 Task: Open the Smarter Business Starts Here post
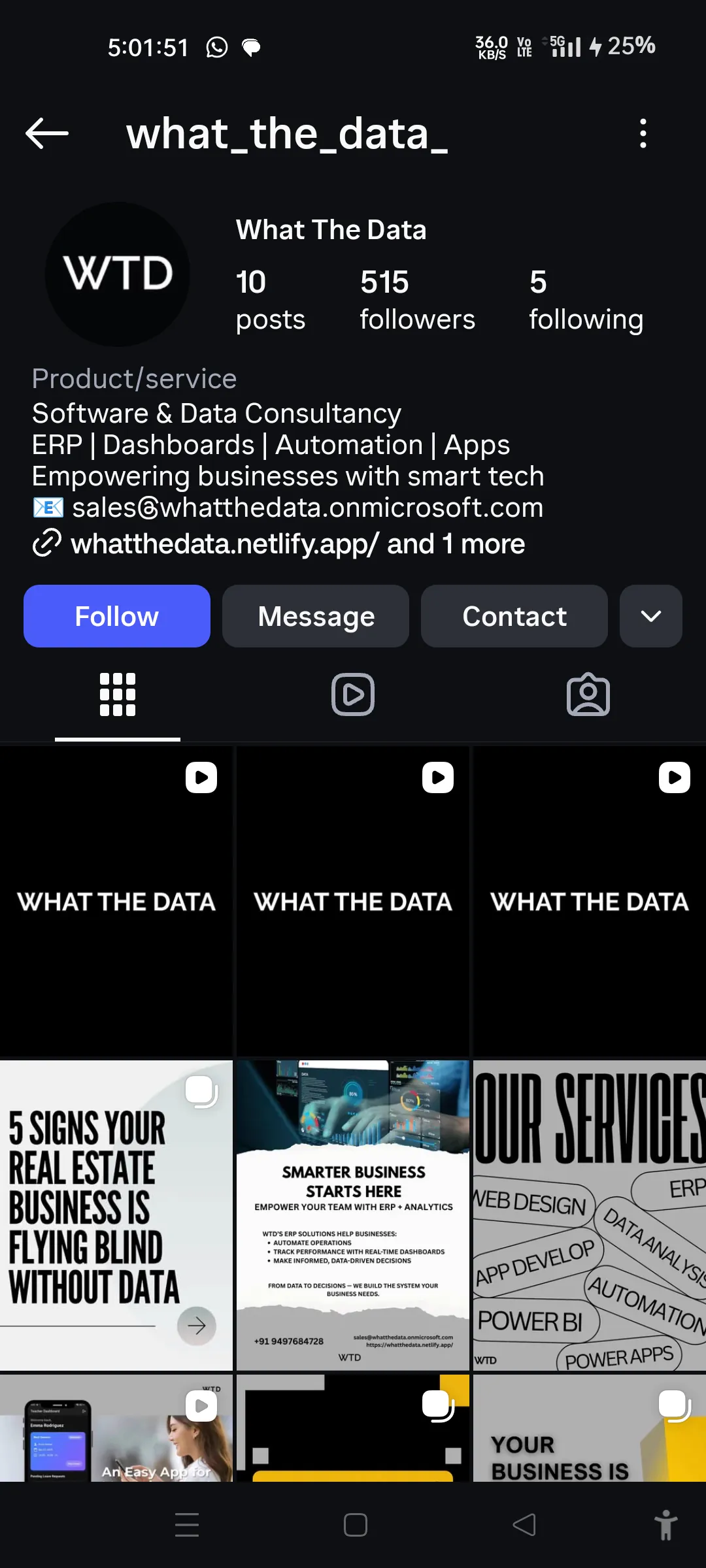click(353, 1215)
